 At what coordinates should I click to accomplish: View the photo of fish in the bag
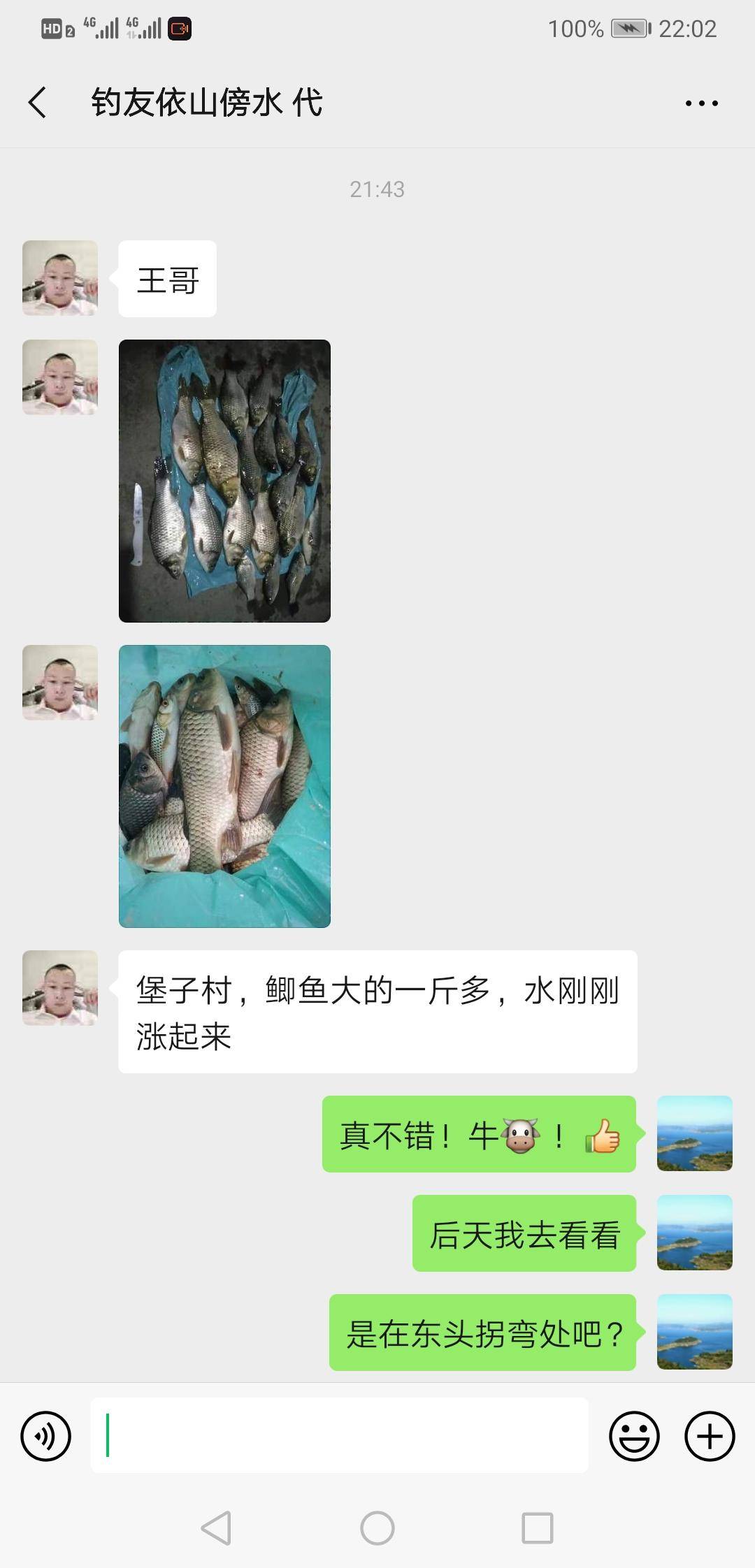pos(224,786)
